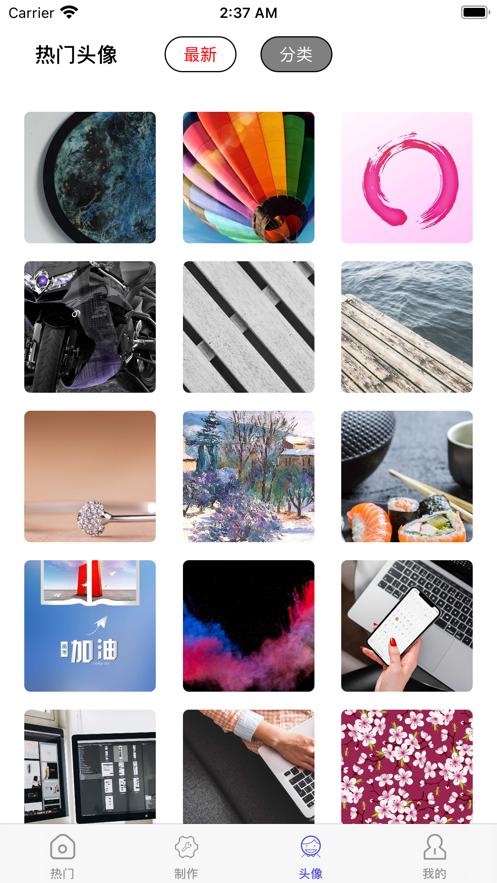
Task: Switch to the 热门 tab
Action: click(x=62, y=856)
